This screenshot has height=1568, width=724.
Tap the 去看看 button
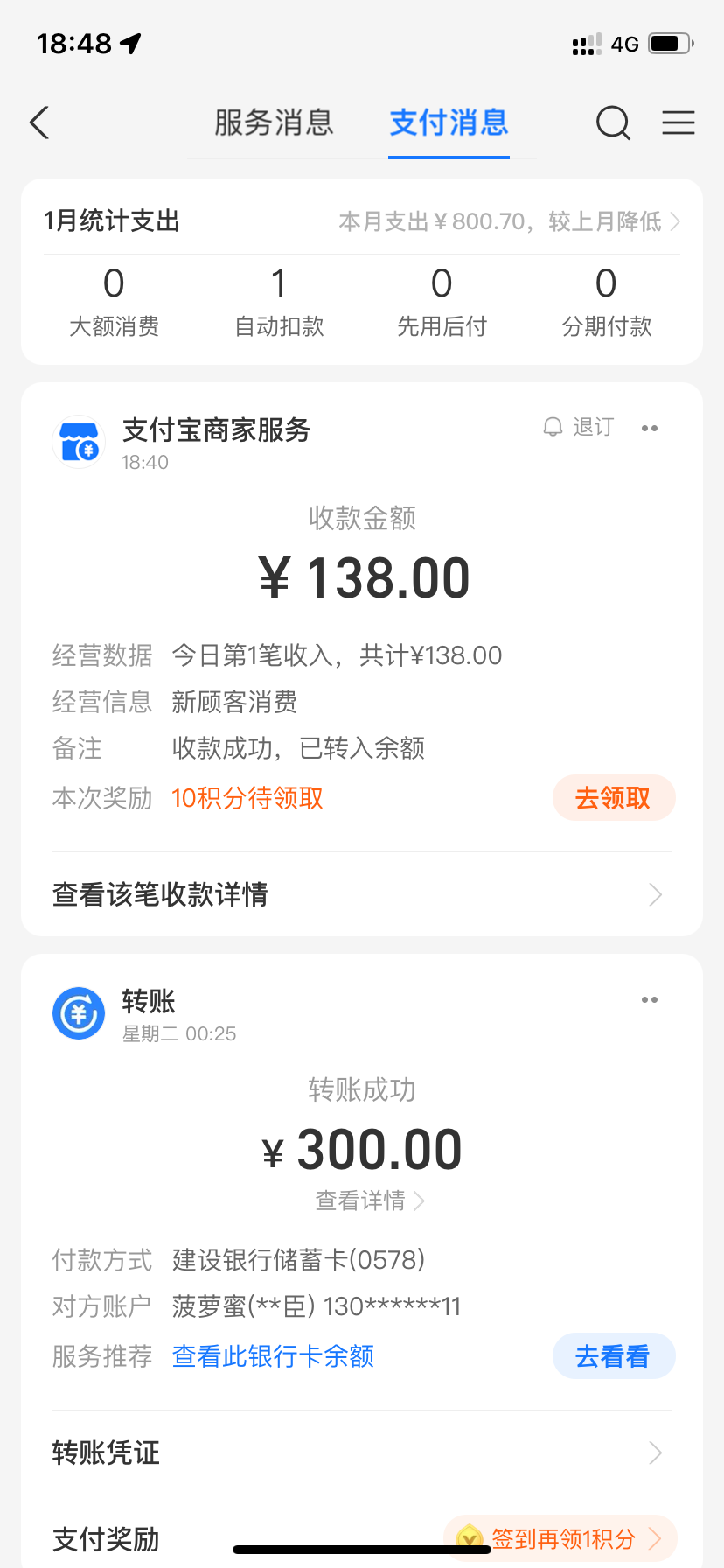click(613, 1356)
